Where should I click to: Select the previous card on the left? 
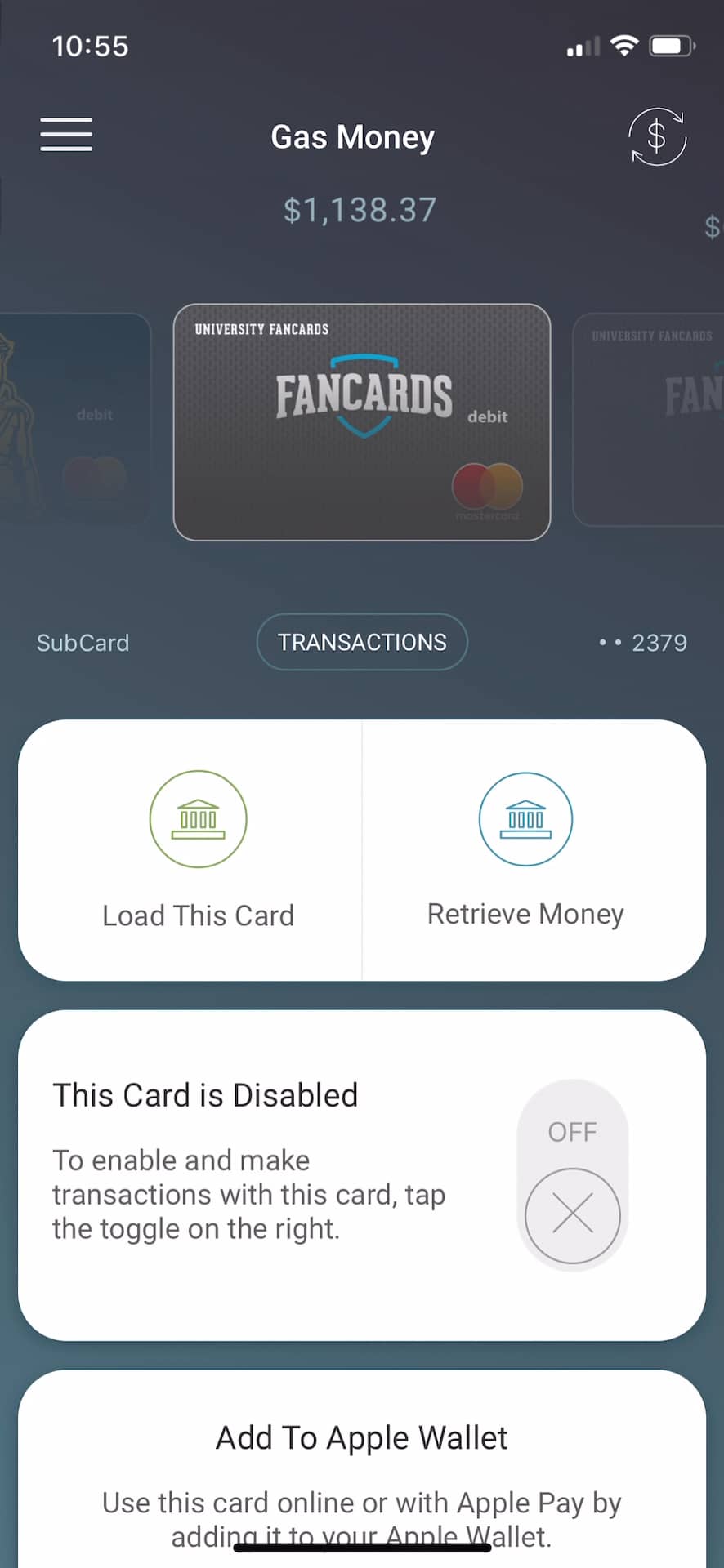(x=74, y=418)
